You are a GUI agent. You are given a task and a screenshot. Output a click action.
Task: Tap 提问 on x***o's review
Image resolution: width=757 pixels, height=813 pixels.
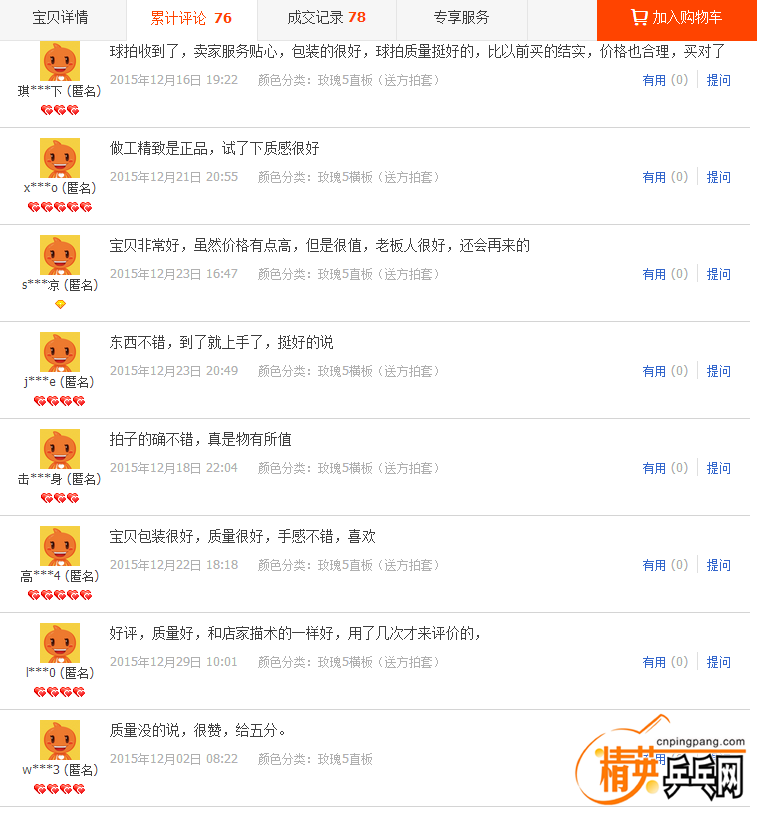click(719, 177)
